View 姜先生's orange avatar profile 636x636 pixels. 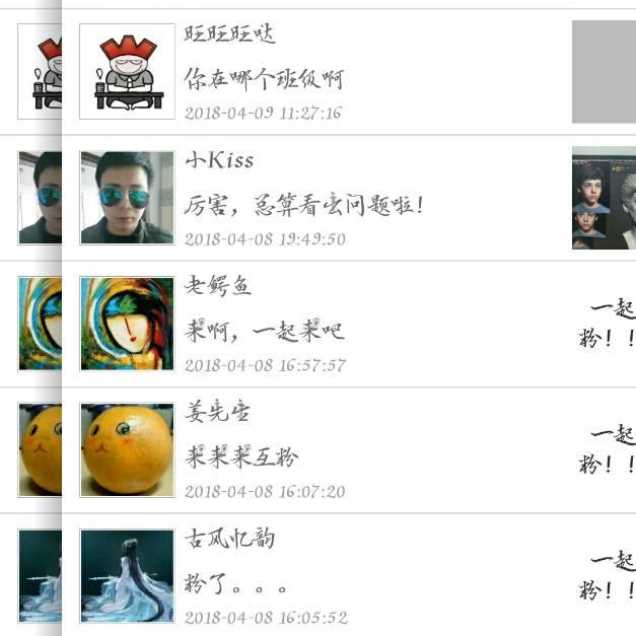pos(127,450)
